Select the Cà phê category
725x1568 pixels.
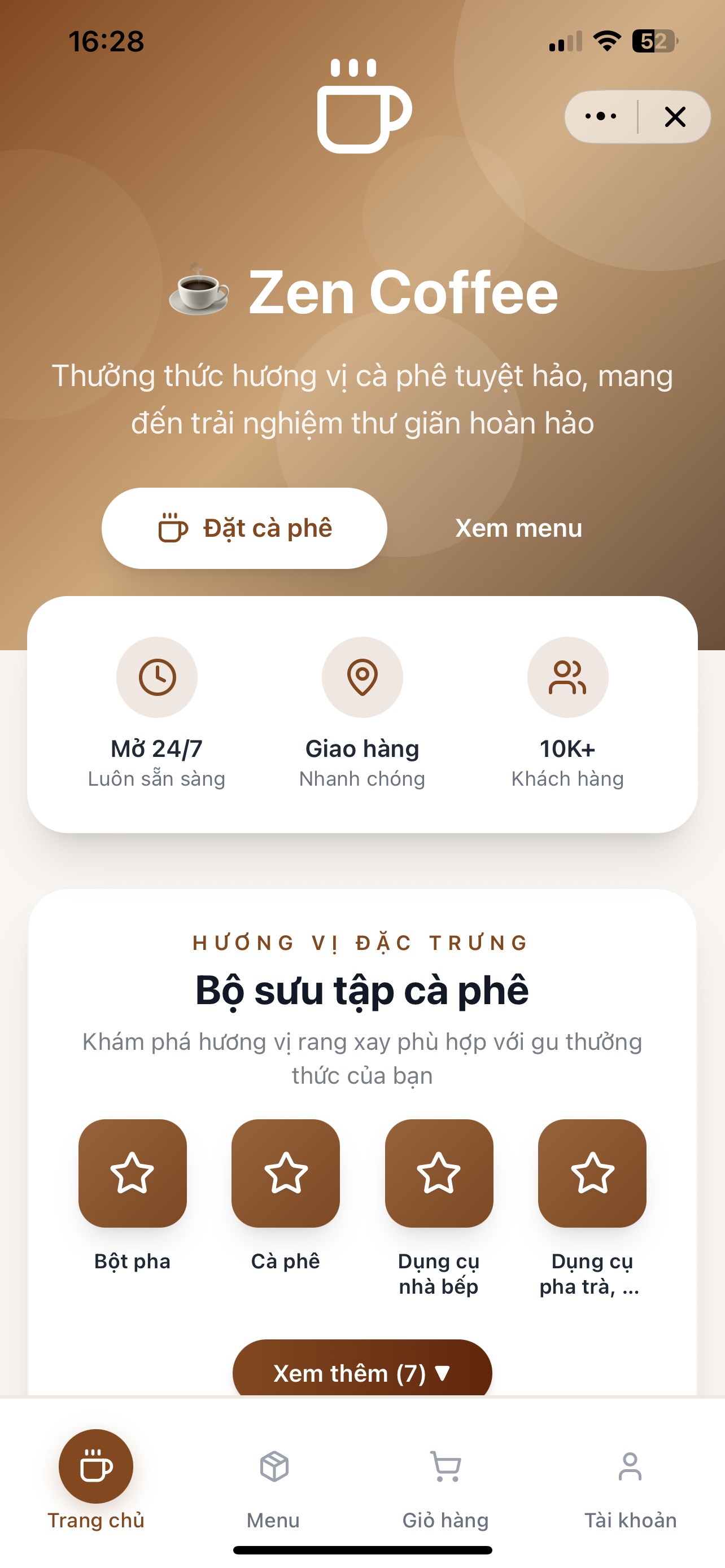click(x=286, y=1173)
